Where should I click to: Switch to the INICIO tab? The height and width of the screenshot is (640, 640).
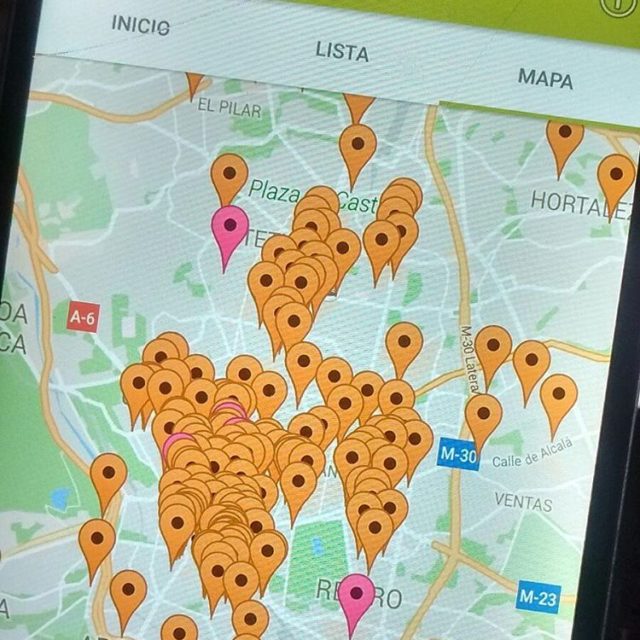139,24
